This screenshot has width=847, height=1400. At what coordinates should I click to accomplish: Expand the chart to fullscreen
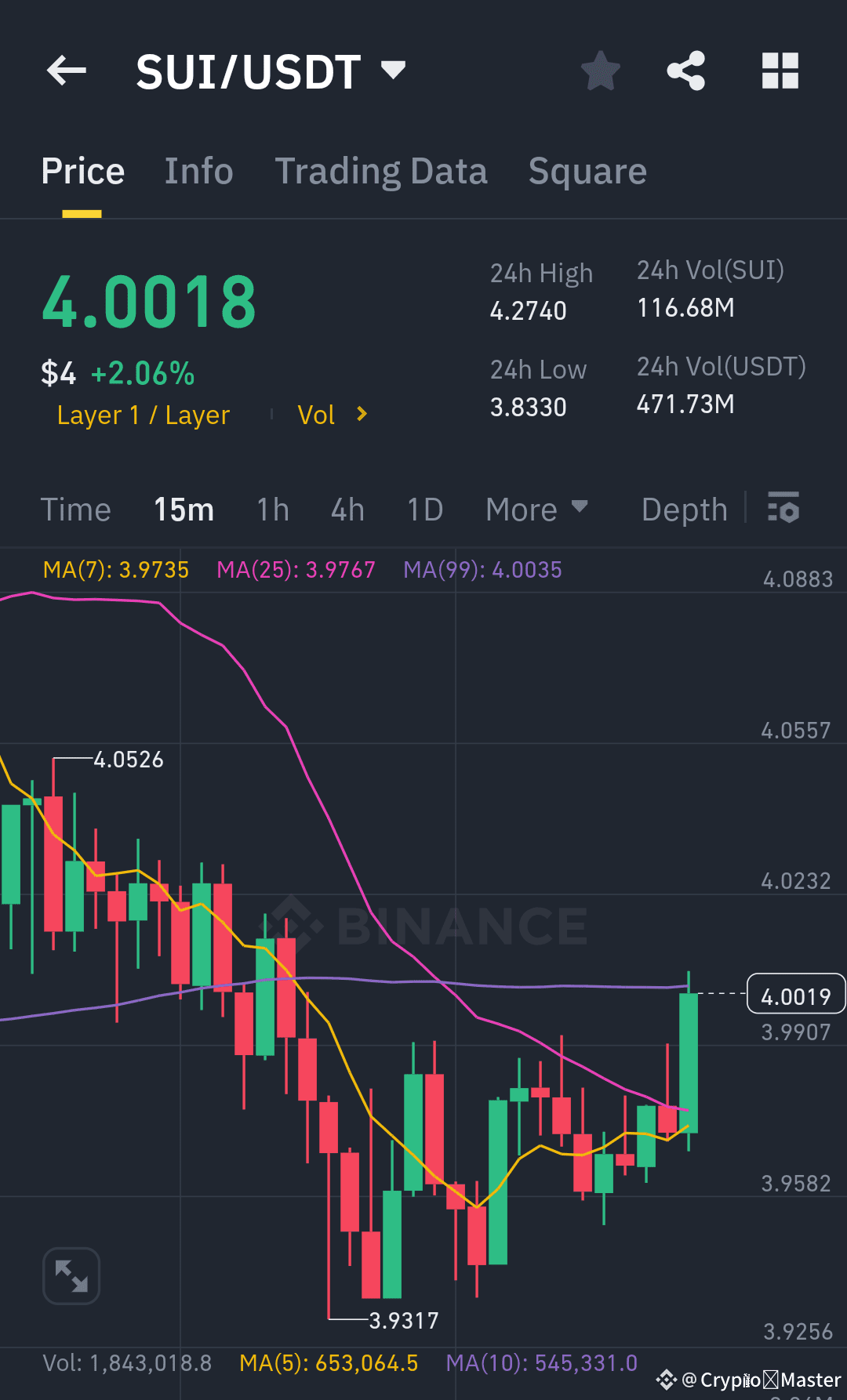coord(71,1275)
